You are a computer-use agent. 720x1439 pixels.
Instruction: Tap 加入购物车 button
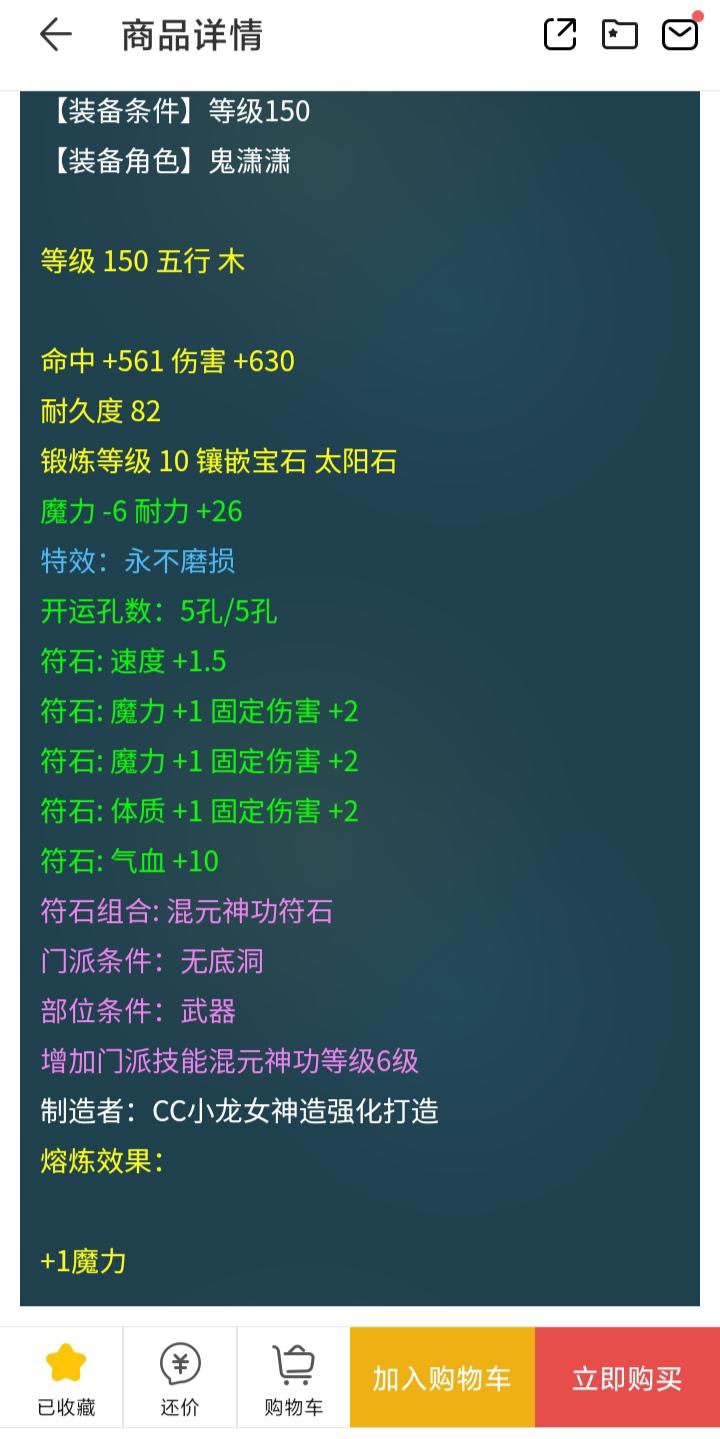coord(442,1378)
